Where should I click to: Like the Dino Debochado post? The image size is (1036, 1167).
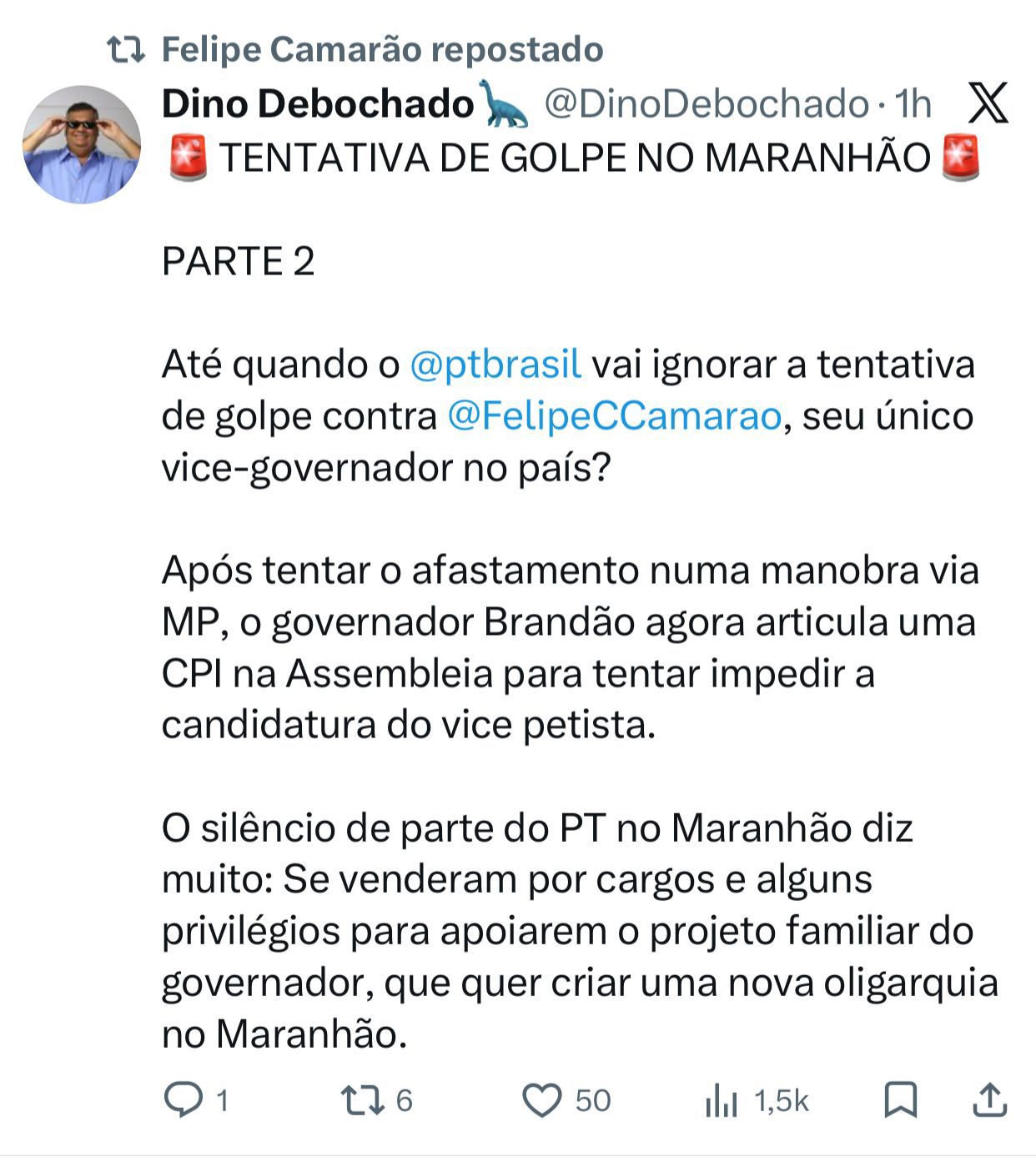point(542,1099)
